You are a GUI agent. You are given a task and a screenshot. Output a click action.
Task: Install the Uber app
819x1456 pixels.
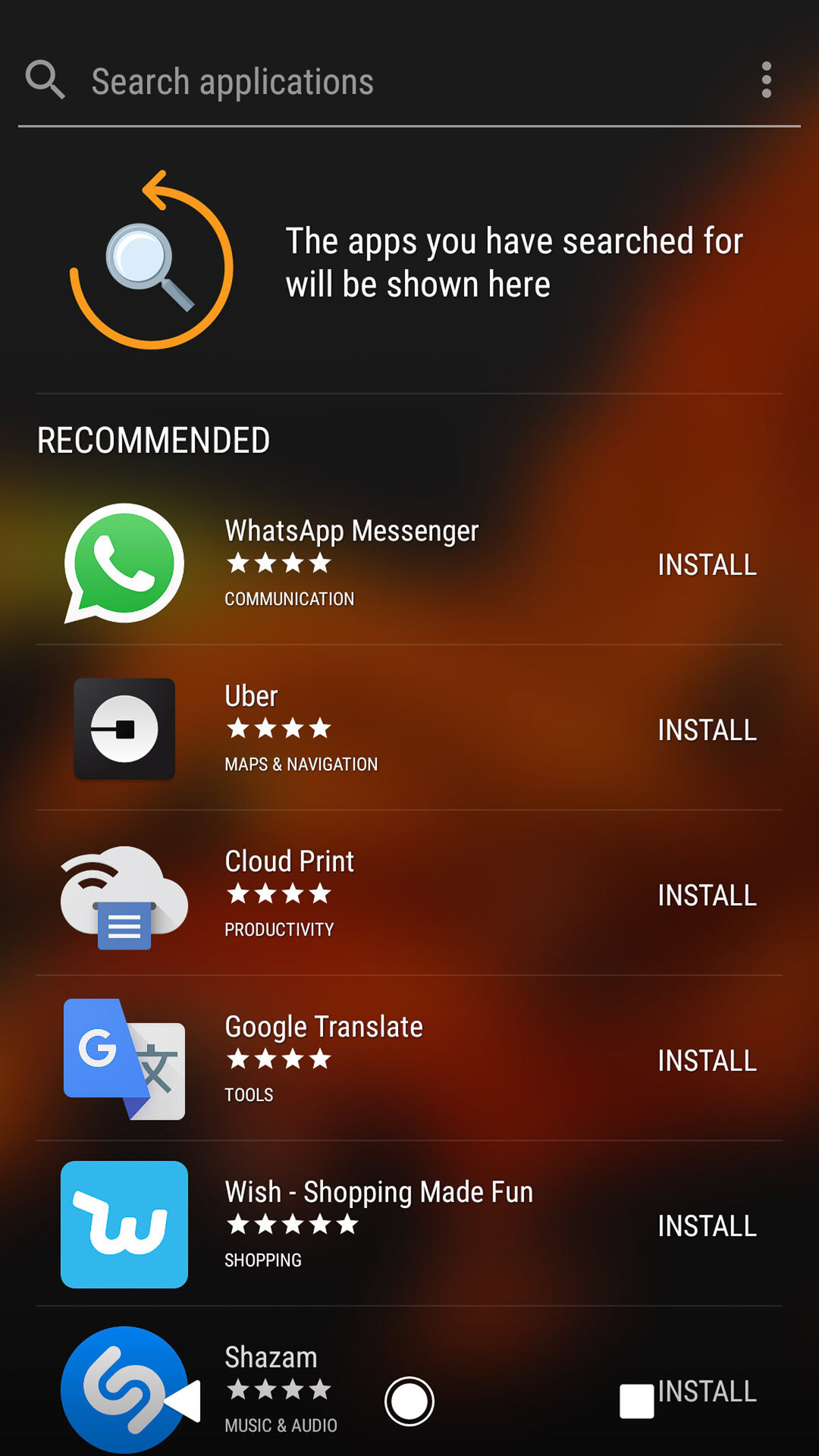(x=707, y=730)
